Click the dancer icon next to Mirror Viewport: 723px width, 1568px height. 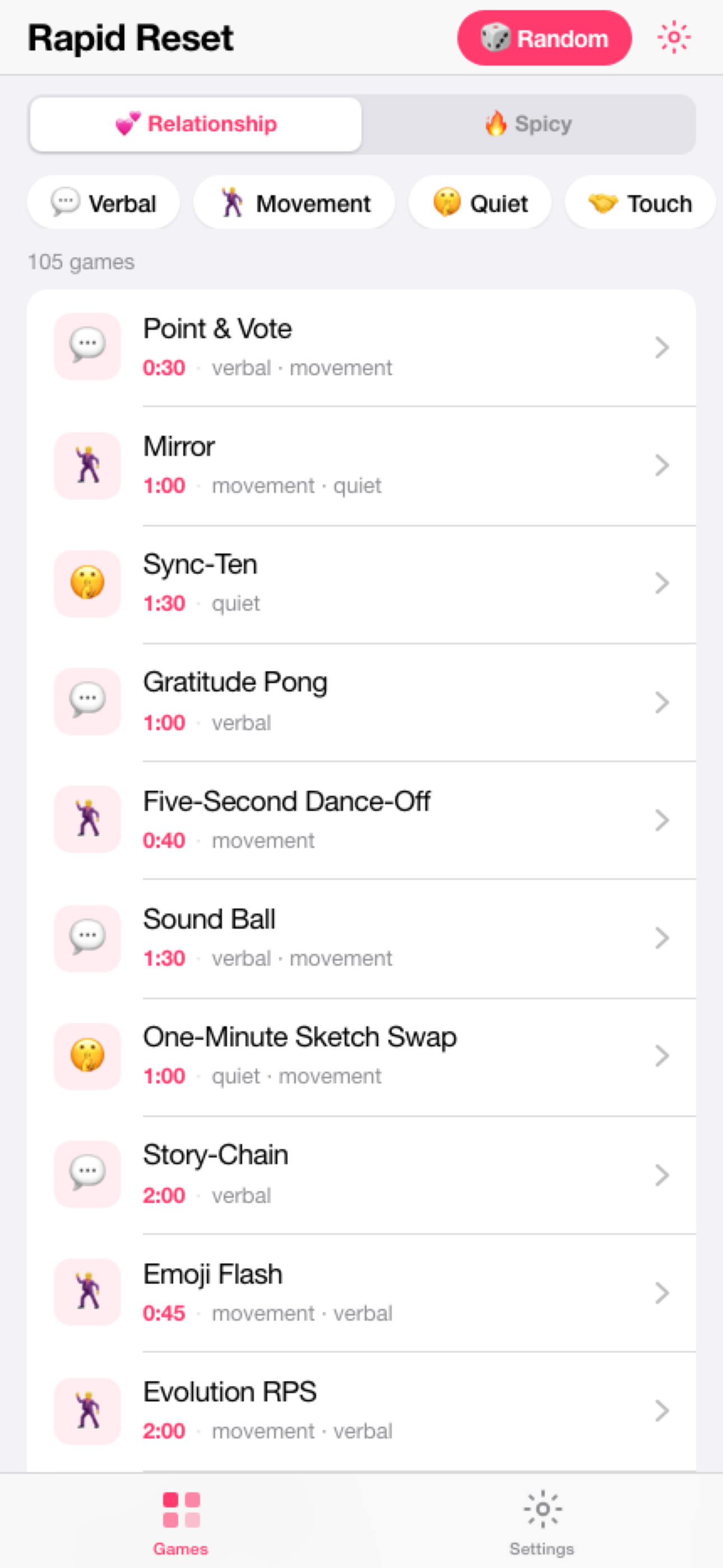(86, 465)
